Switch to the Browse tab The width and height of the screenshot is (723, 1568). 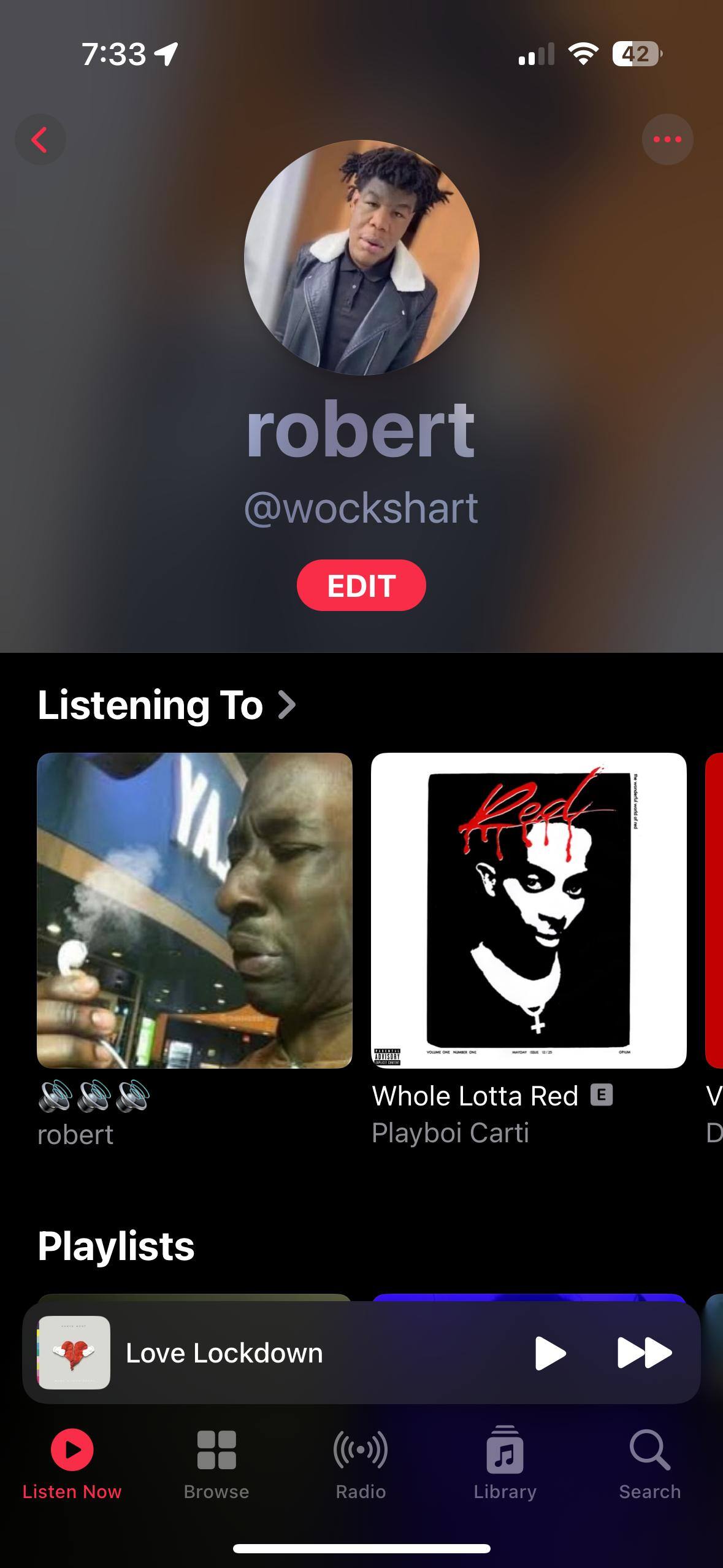tap(216, 1463)
